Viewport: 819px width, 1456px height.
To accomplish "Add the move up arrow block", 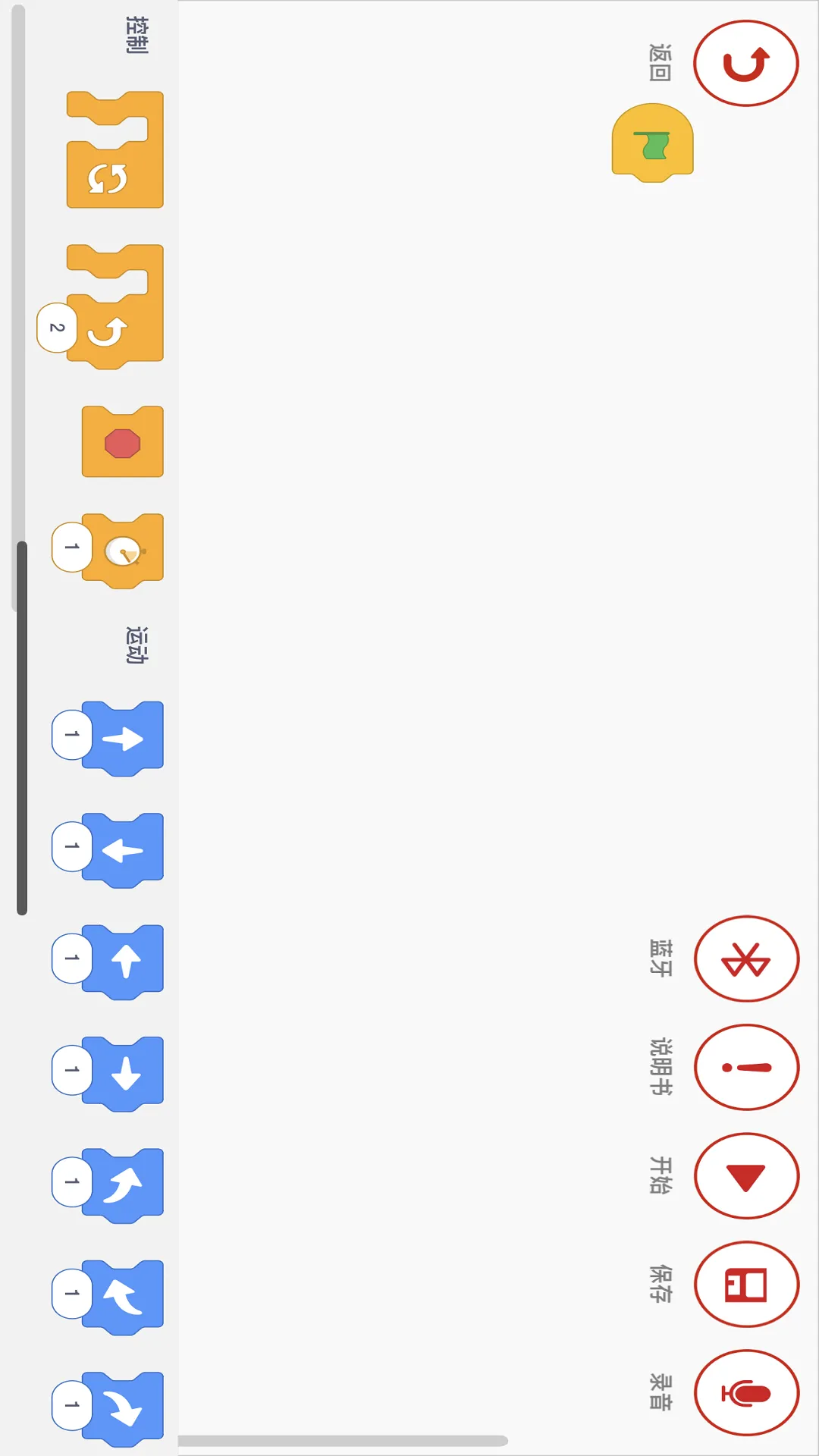I will [125, 959].
